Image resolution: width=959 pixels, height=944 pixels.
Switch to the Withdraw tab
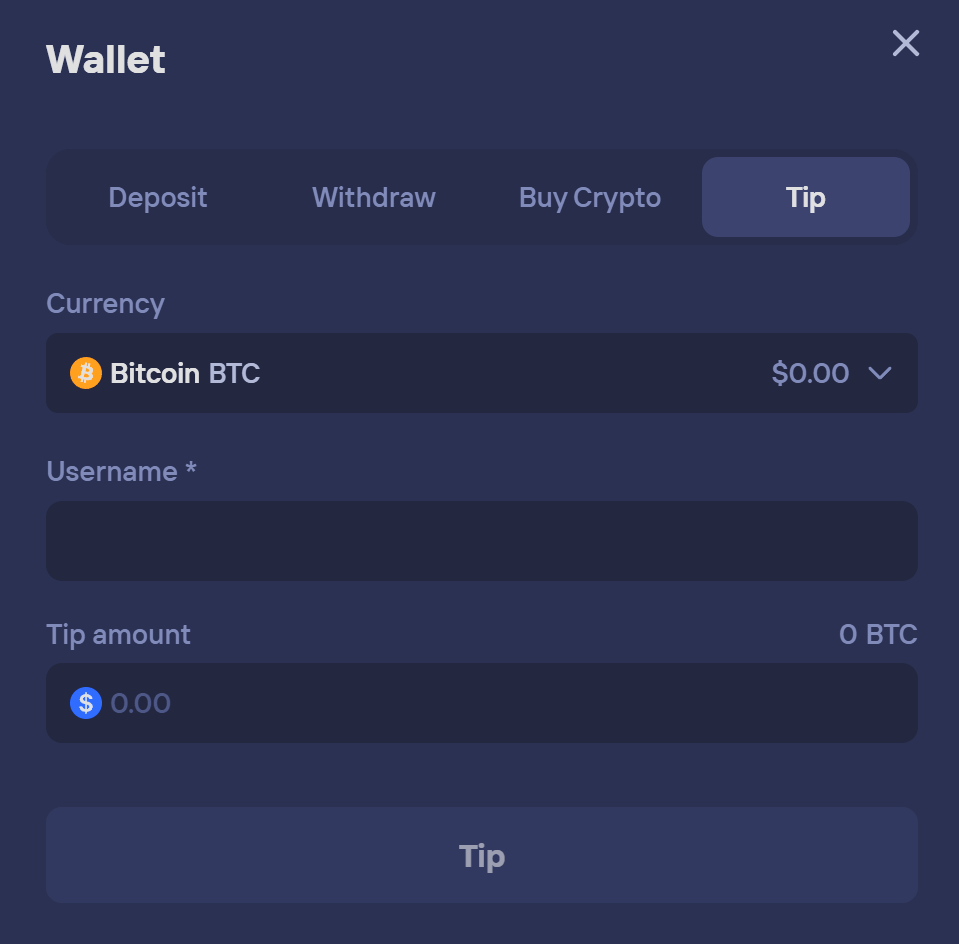(373, 197)
